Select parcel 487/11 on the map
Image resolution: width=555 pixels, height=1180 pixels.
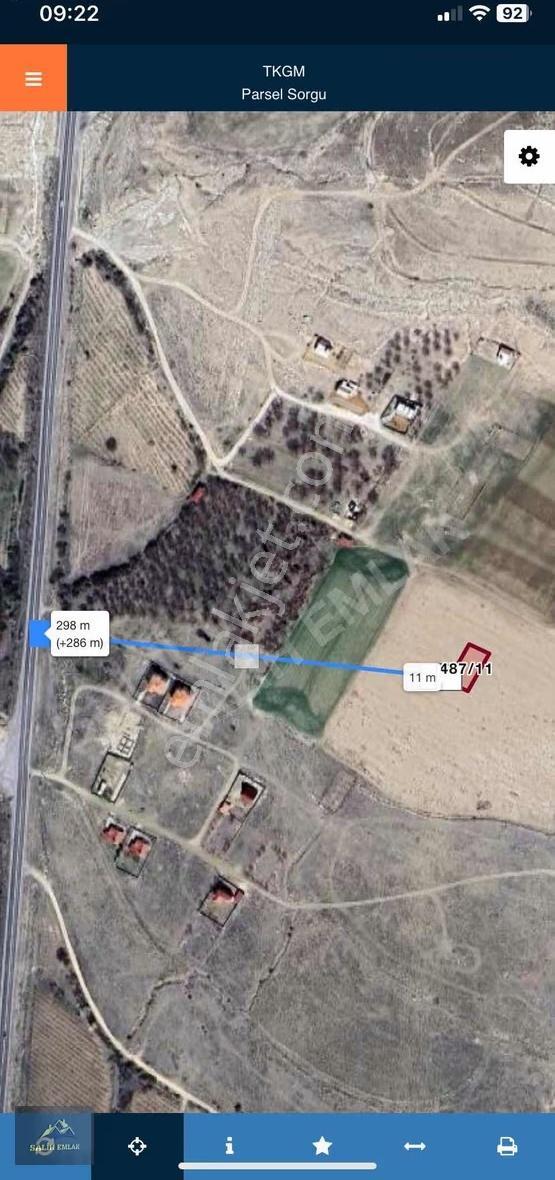click(x=474, y=667)
